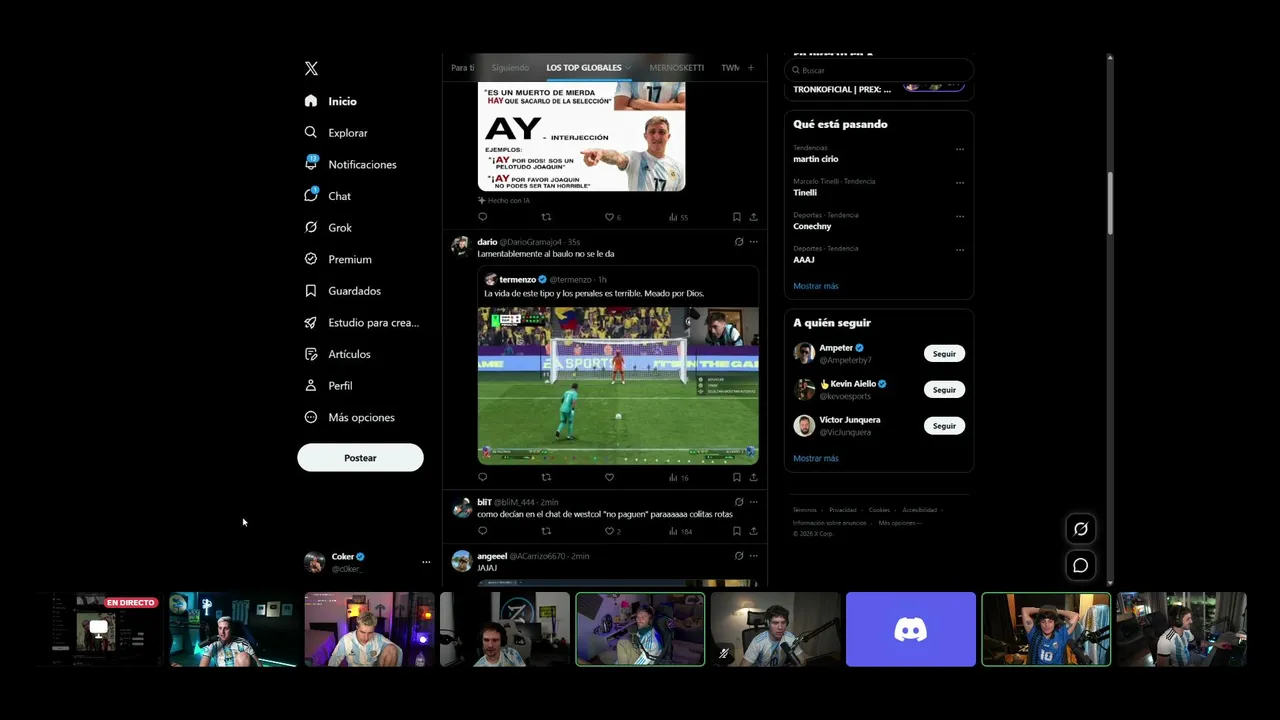Open the Chat section
The image size is (1280, 720).
tap(328, 196)
